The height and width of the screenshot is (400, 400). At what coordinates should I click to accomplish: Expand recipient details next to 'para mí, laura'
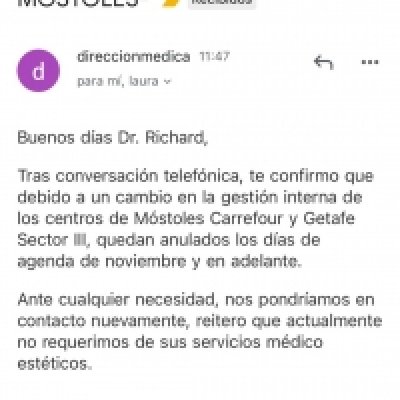coord(167,81)
